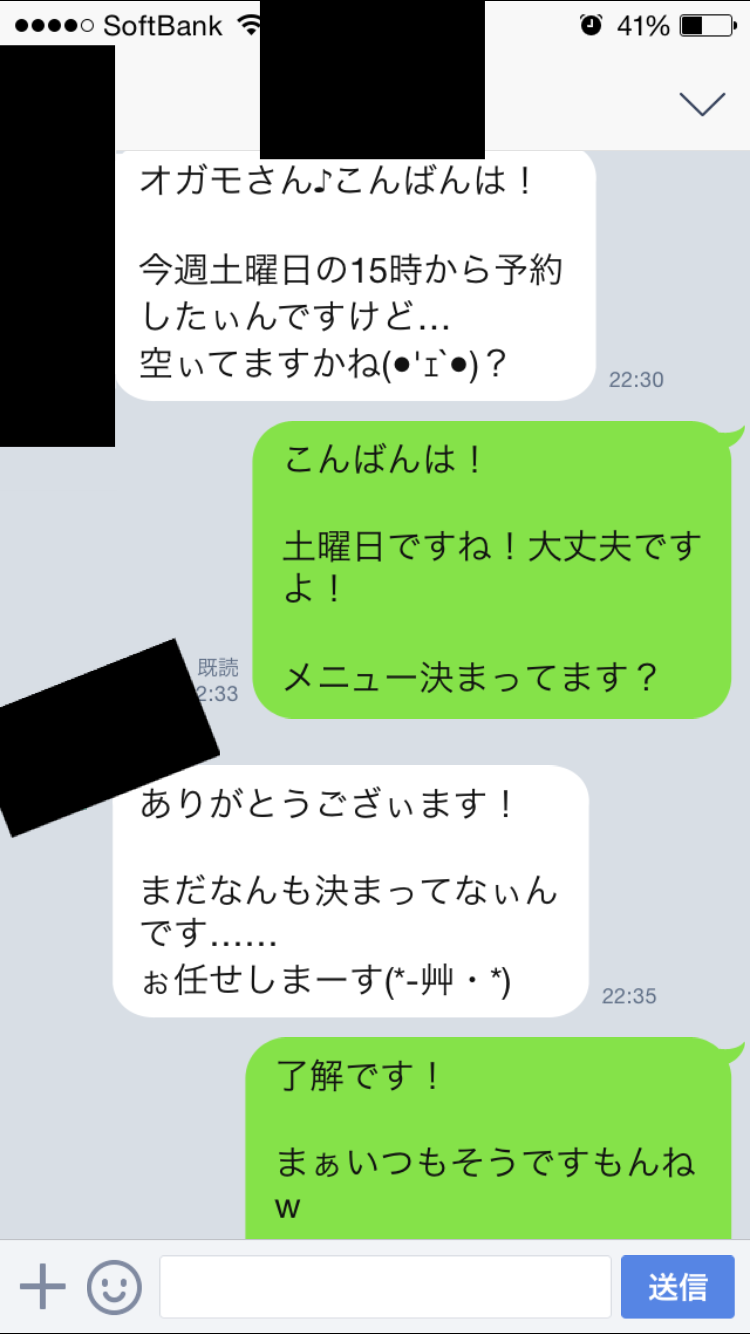Tap the 送信 send button
Image resolution: width=750 pixels, height=1334 pixels.
677,1287
